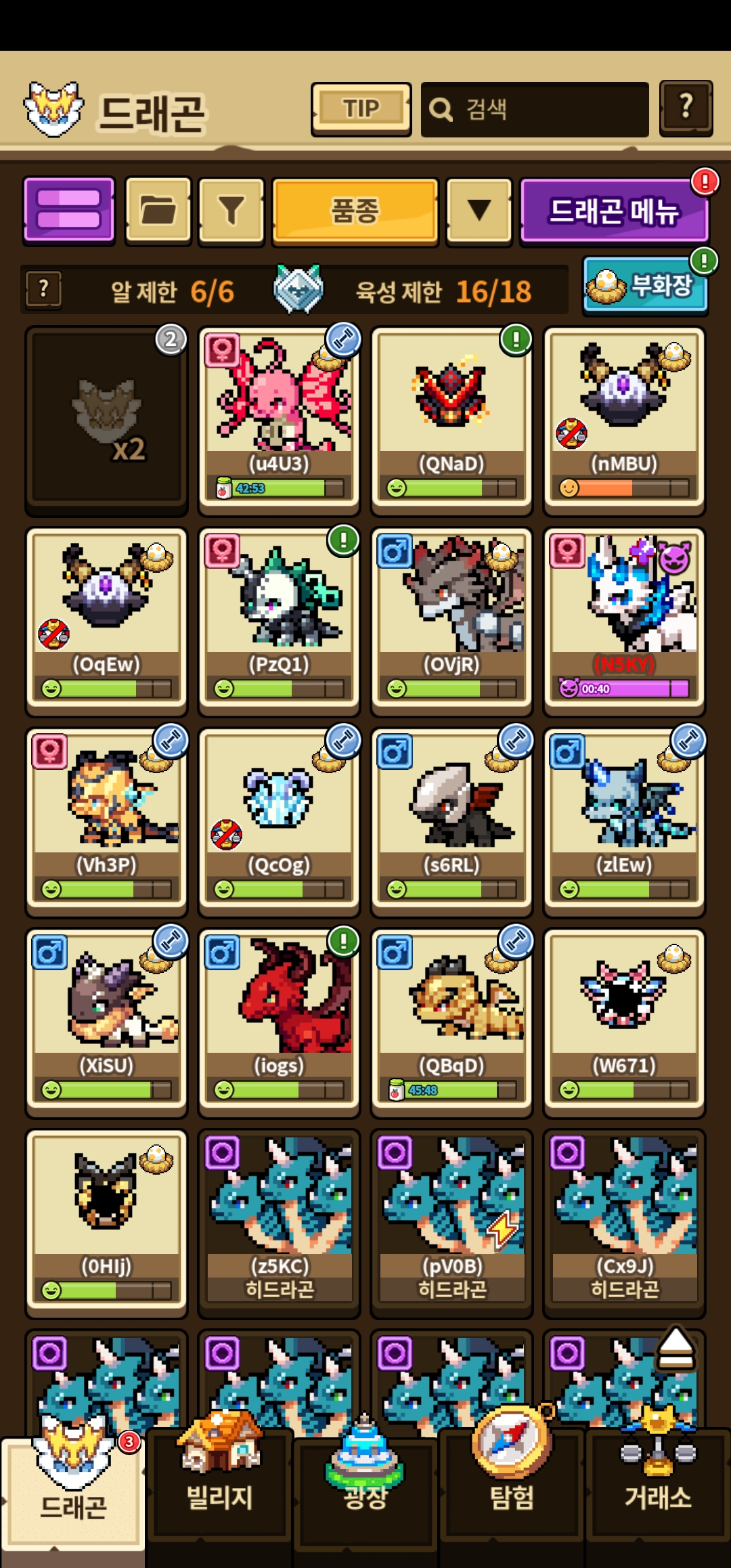Open the TIP button
This screenshot has width=731, height=1568.
(x=361, y=109)
